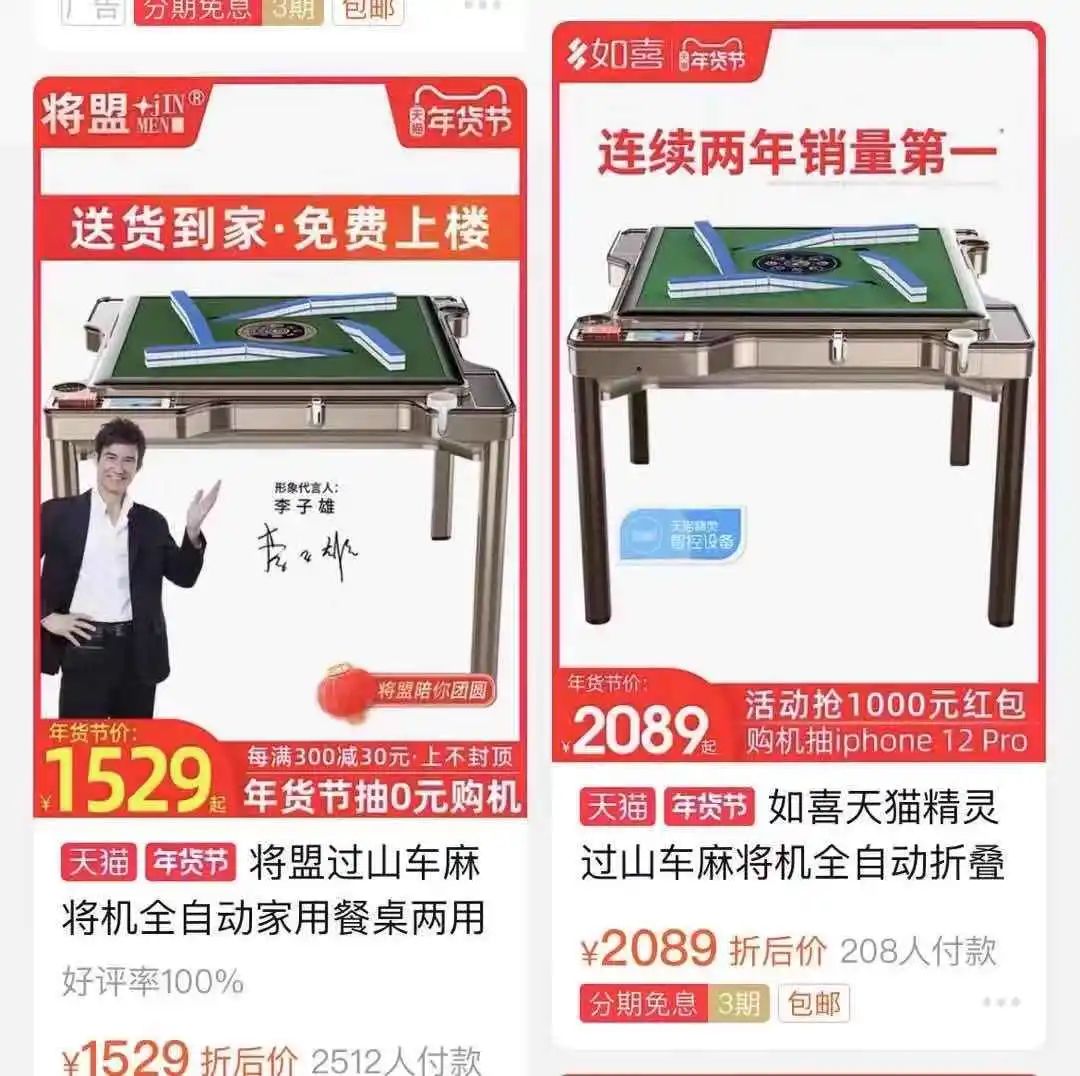This screenshot has width=1080, height=1076.
Task: Open the 将盟过山车麻将机 product card
Action: pyautogui.click(x=280, y=450)
